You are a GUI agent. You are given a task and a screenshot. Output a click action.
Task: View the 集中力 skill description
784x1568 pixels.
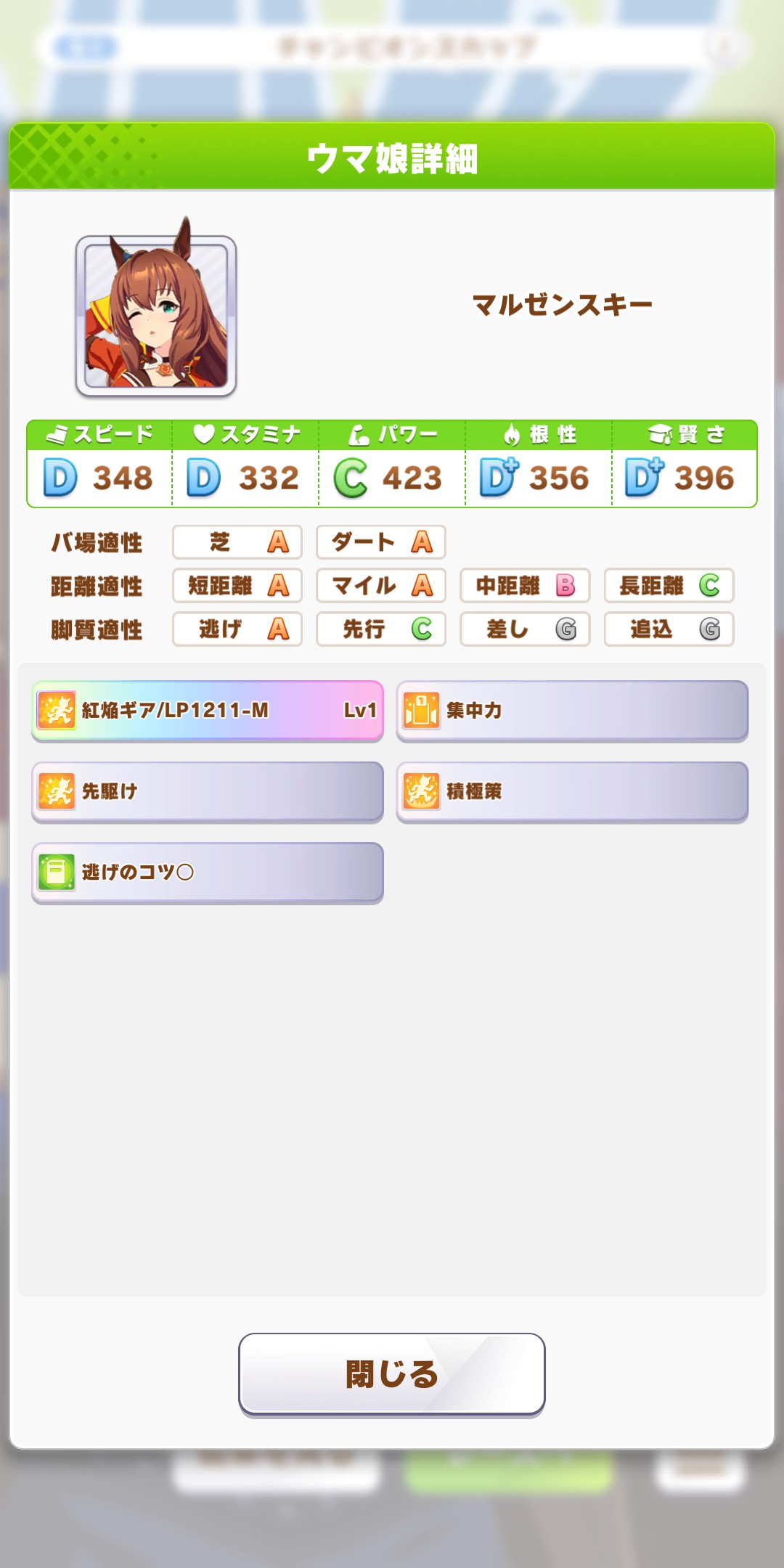tap(572, 711)
